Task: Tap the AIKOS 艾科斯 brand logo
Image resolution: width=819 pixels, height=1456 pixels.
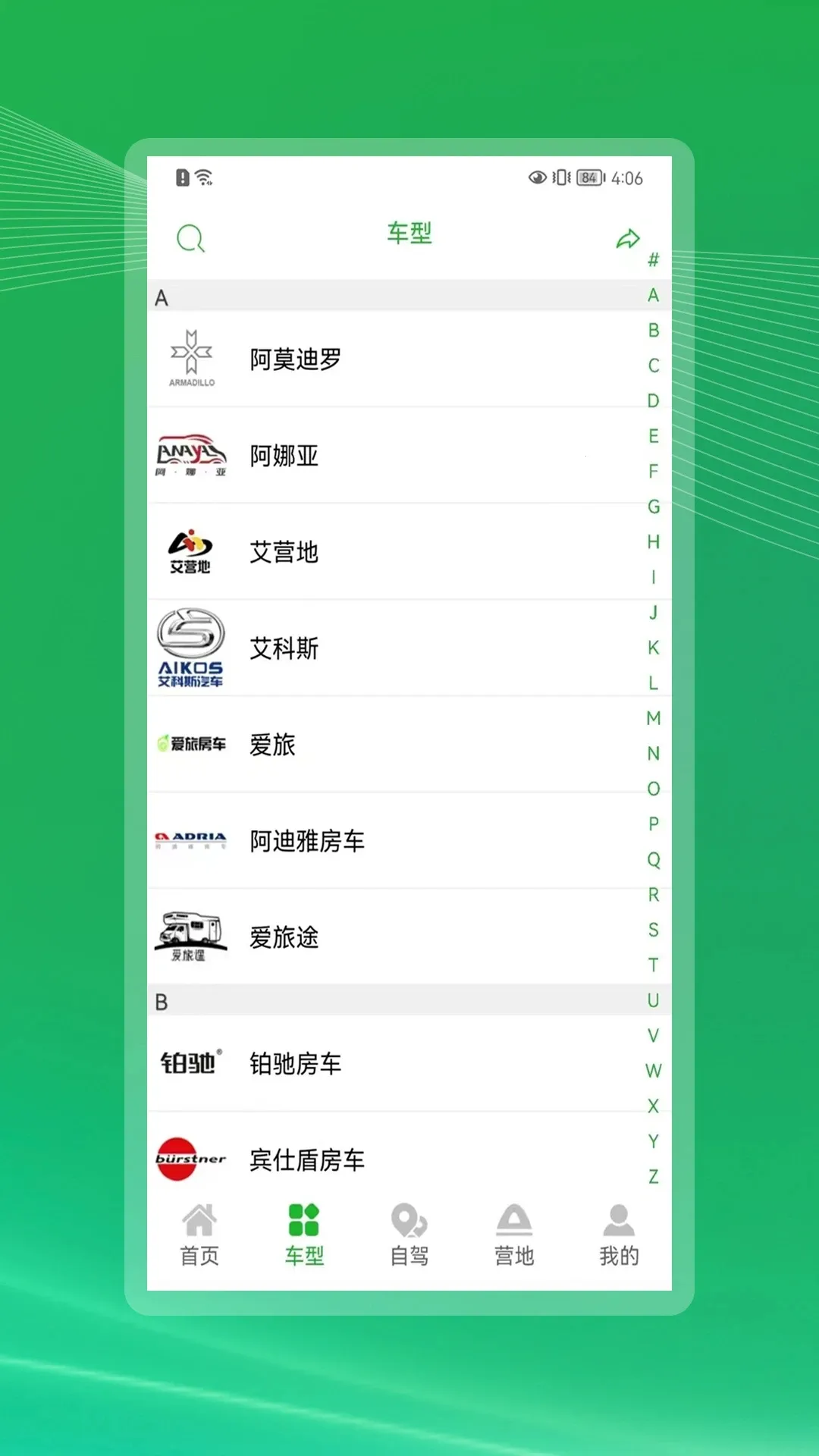Action: 191,647
